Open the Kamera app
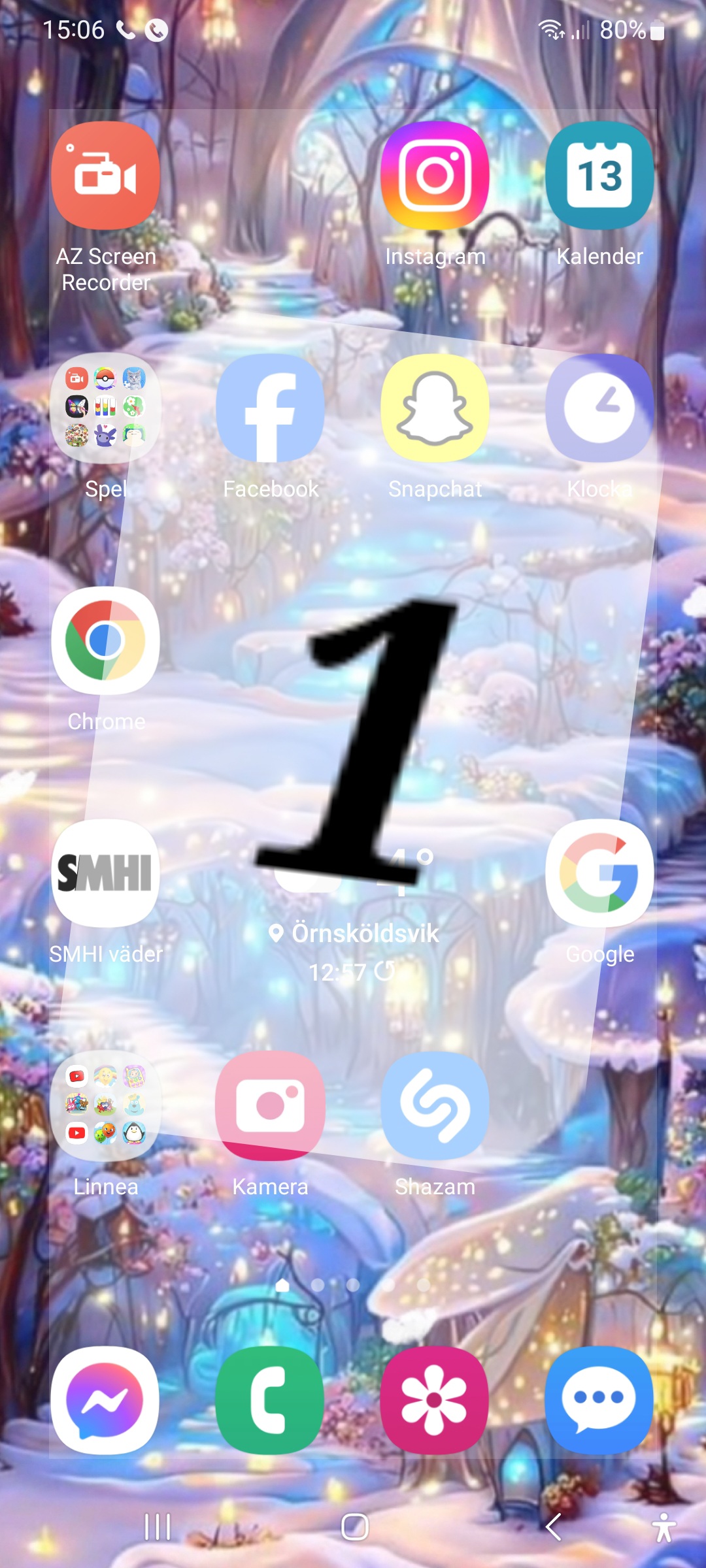The image size is (706, 1568). (x=270, y=1106)
